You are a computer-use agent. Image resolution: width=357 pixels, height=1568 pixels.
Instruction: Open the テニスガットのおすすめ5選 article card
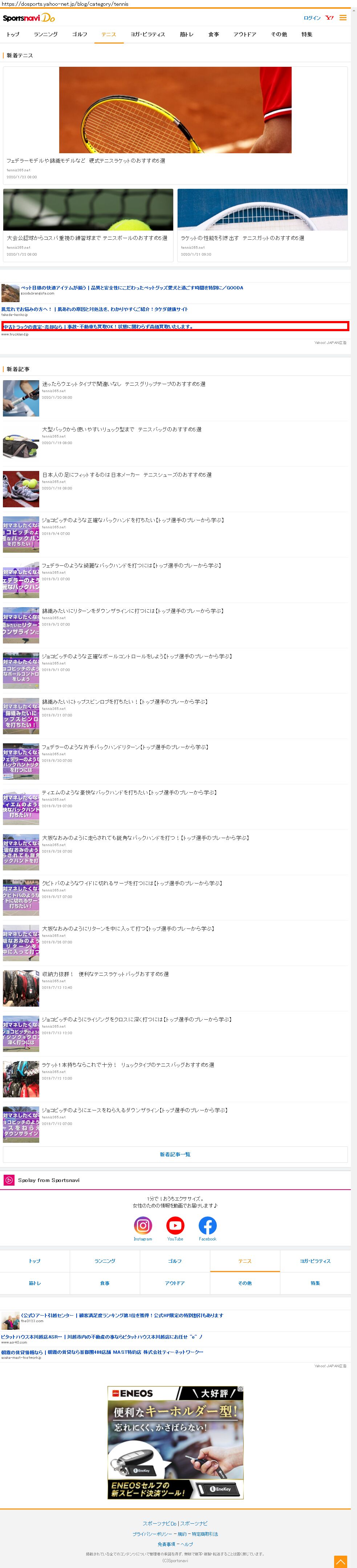pos(262,225)
